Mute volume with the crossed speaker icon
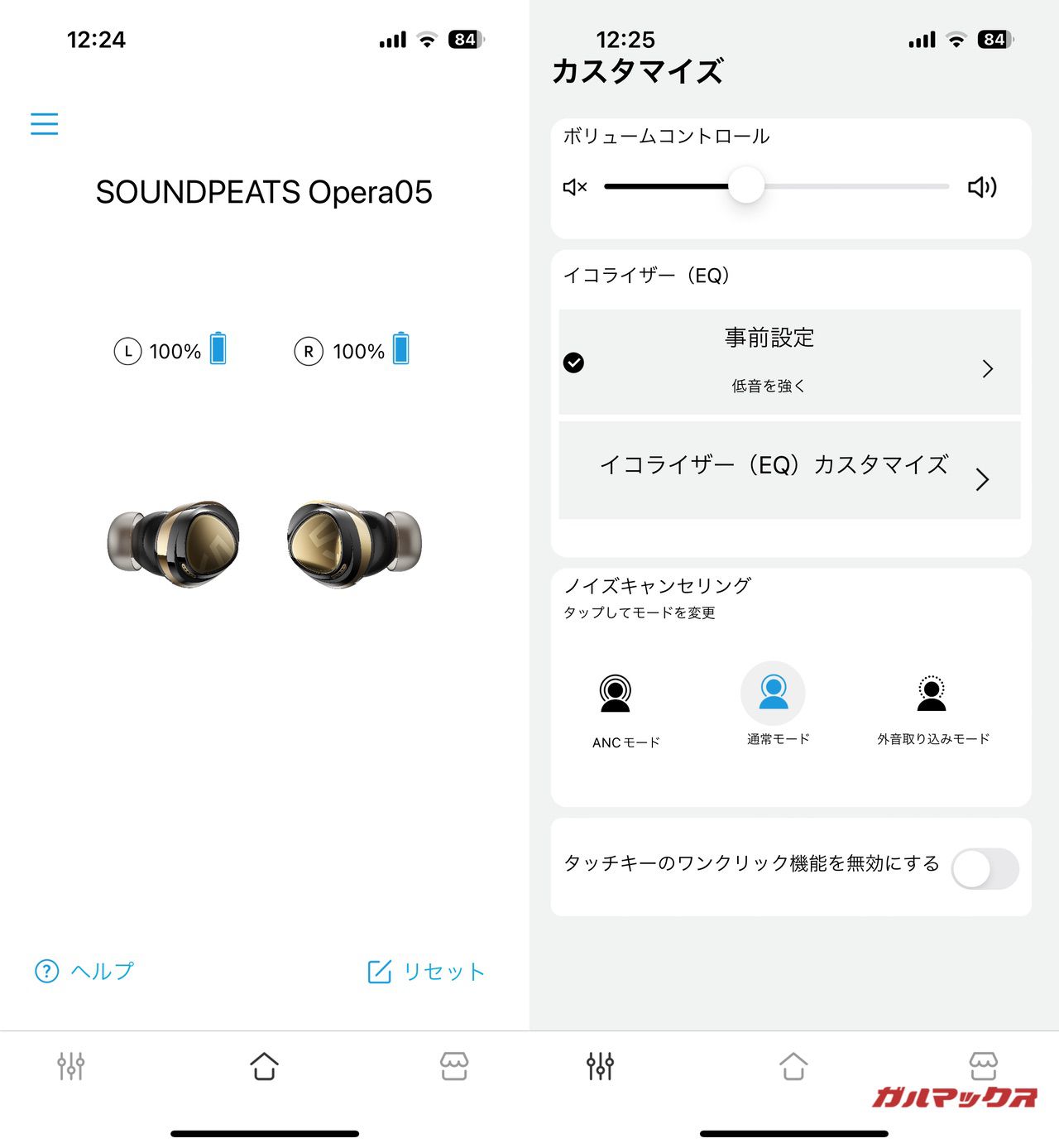 pyautogui.click(x=575, y=187)
